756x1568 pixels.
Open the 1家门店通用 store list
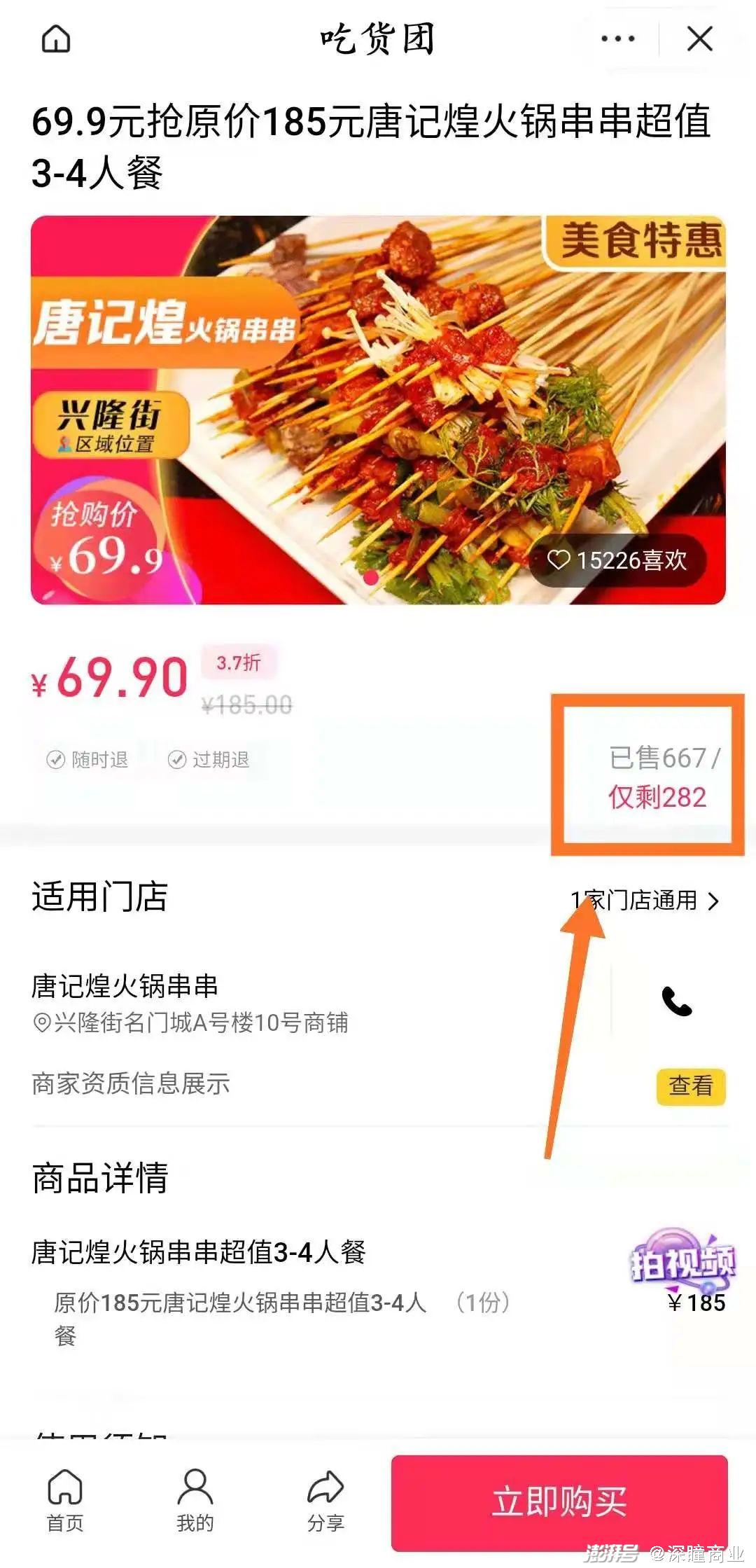click(645, 901)
